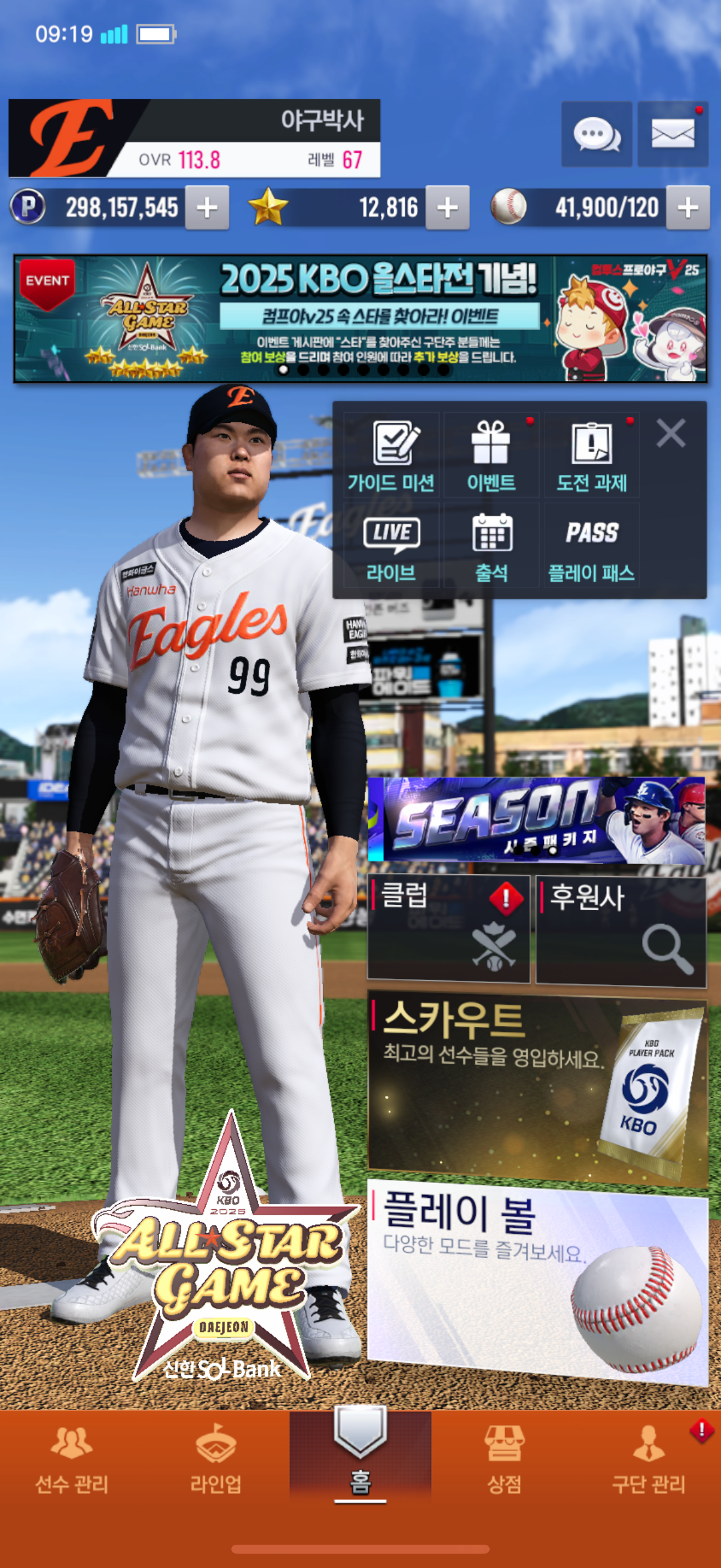Open the SEASON package banner

pyautogui.click(x=537, y=820)
